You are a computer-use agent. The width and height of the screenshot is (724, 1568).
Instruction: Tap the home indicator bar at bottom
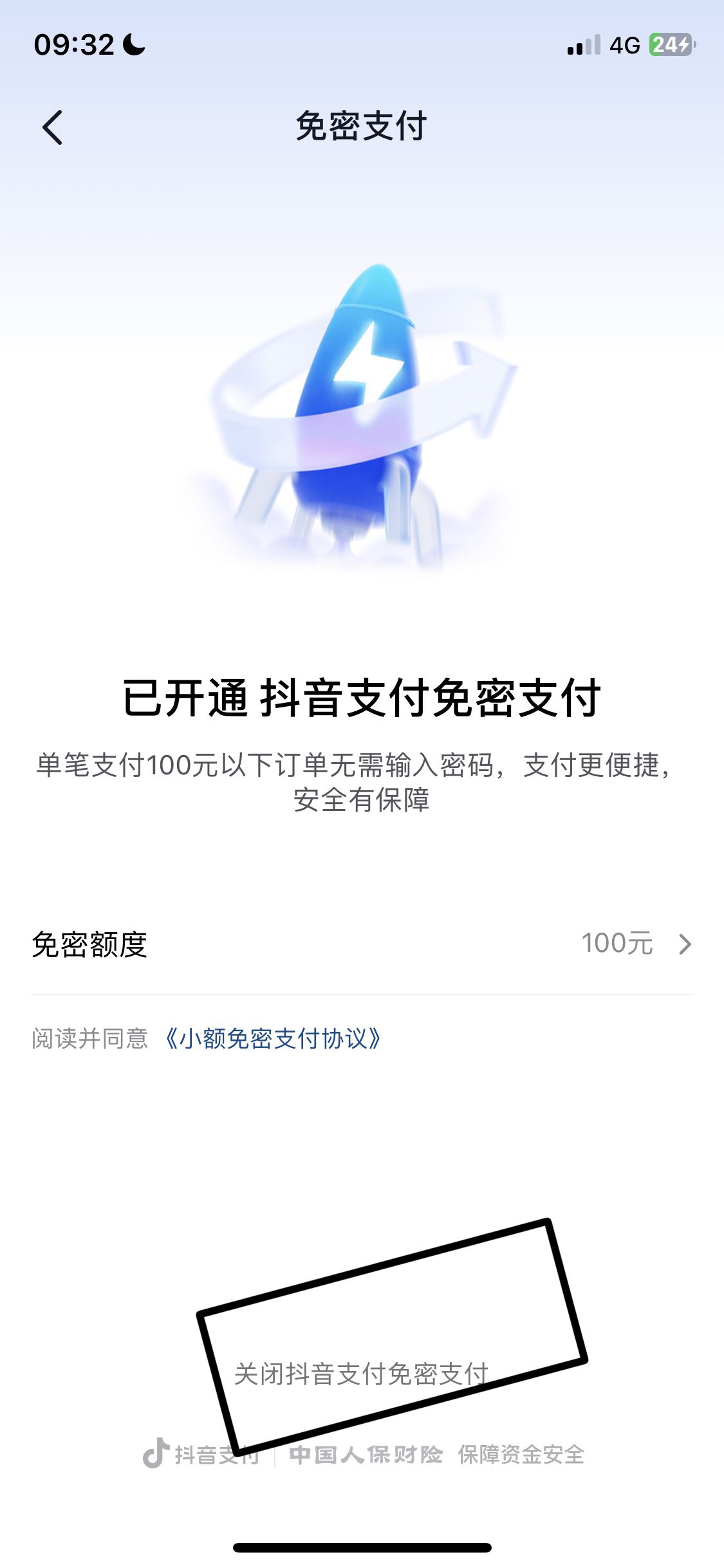tap(362, 1547)
